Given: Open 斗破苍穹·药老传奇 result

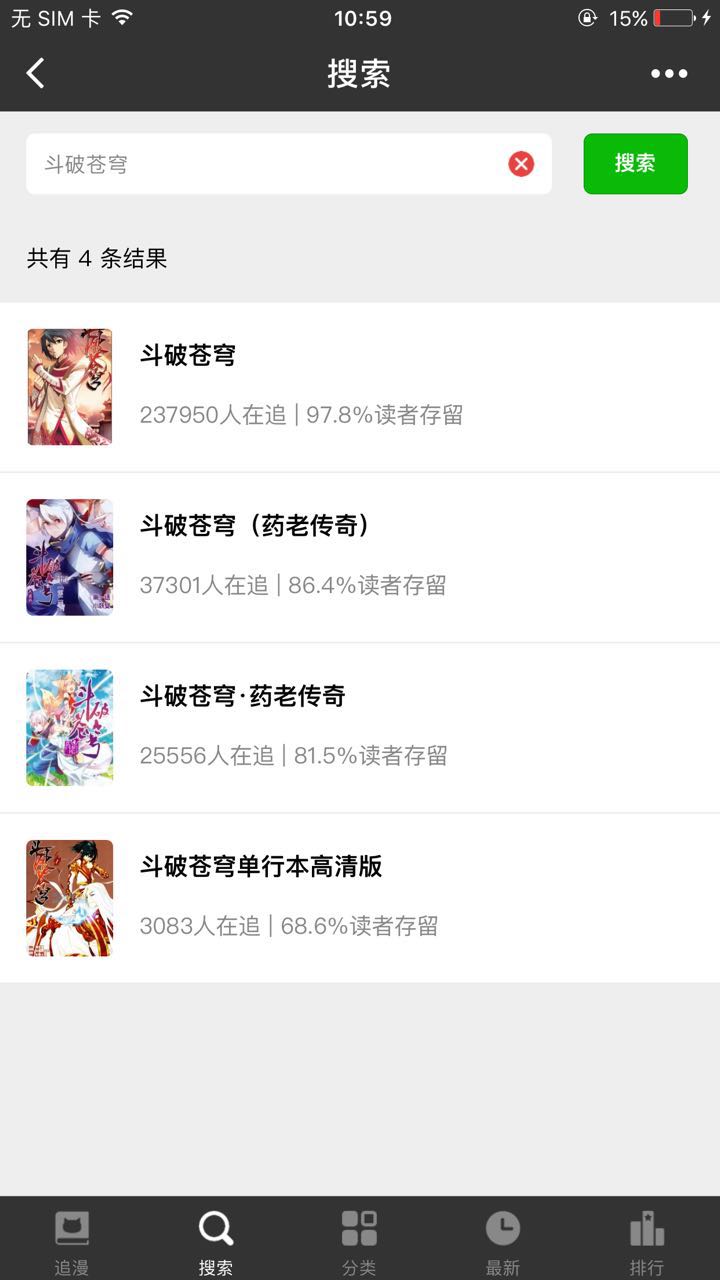Looking at the screenshot, I should tap(360, 727).
